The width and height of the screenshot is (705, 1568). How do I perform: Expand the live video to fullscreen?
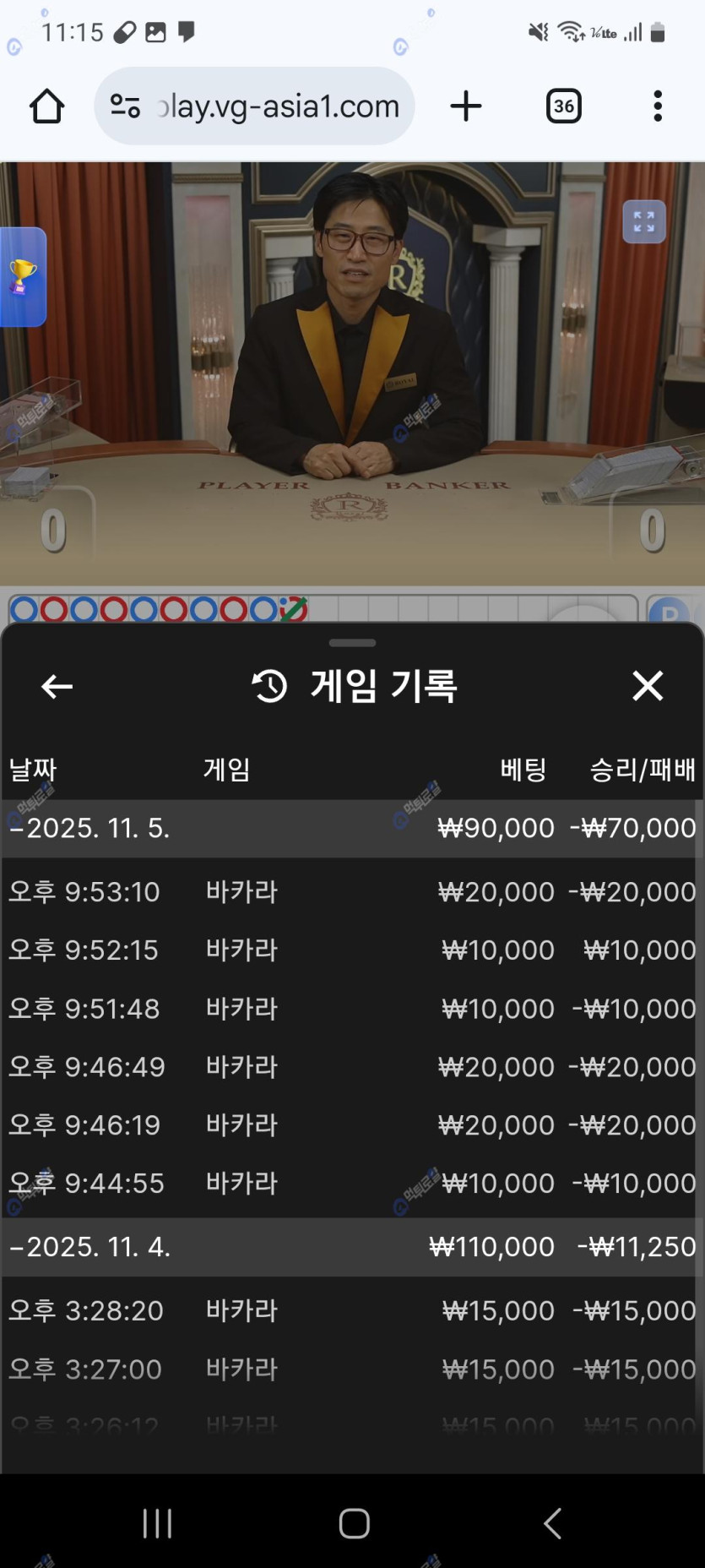click(643, 222)
